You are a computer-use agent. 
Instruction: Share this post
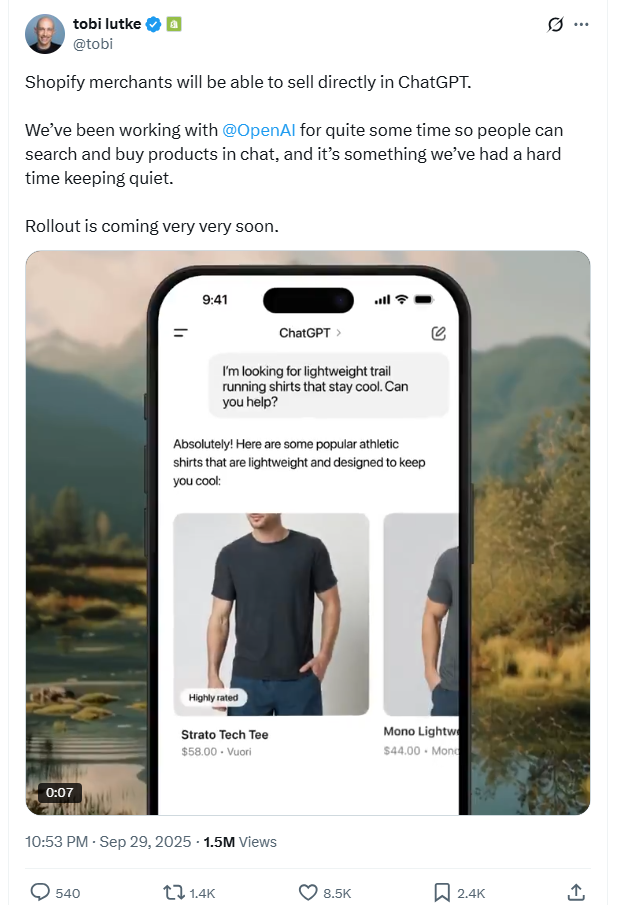[576, 892]
